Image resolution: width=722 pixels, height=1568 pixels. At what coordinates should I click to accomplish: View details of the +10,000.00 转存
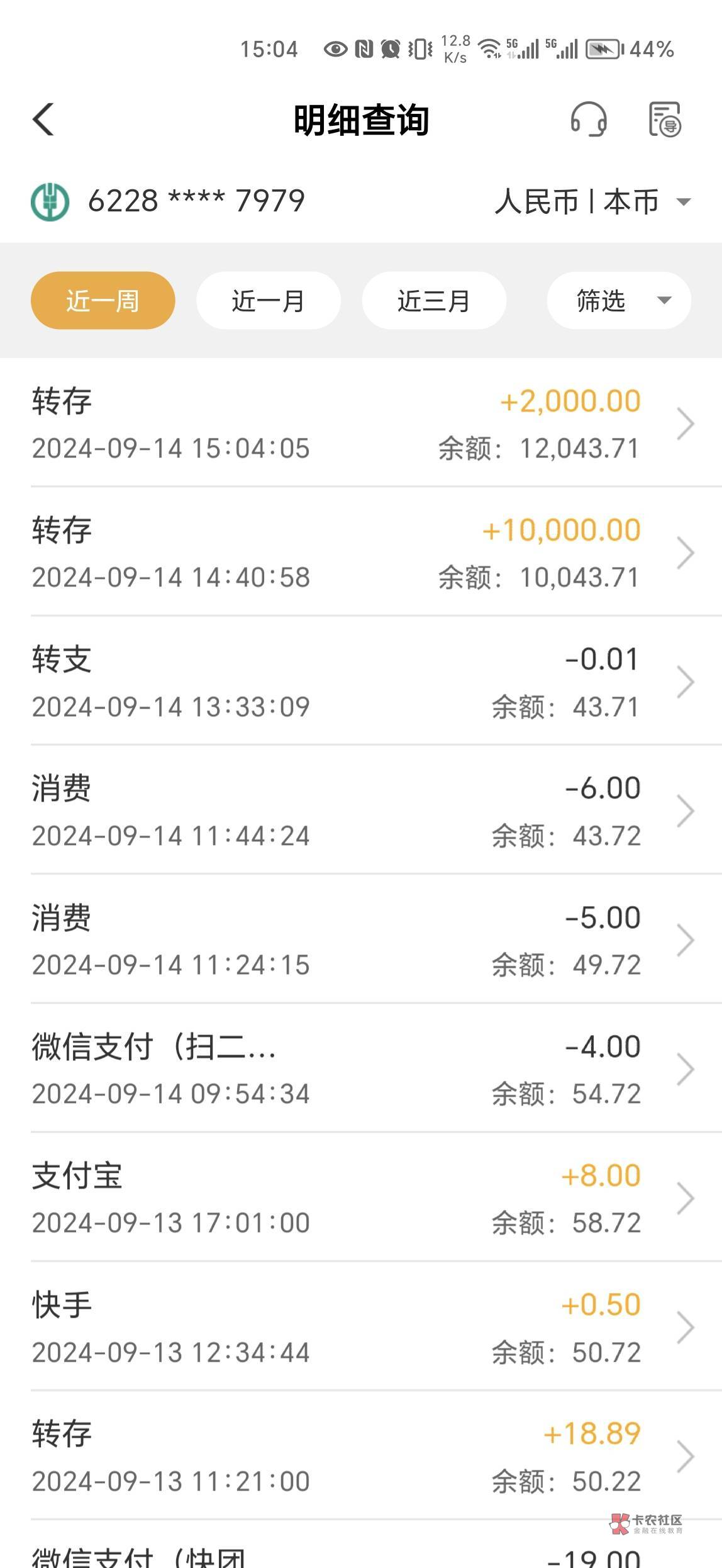[x=361, y=553]
